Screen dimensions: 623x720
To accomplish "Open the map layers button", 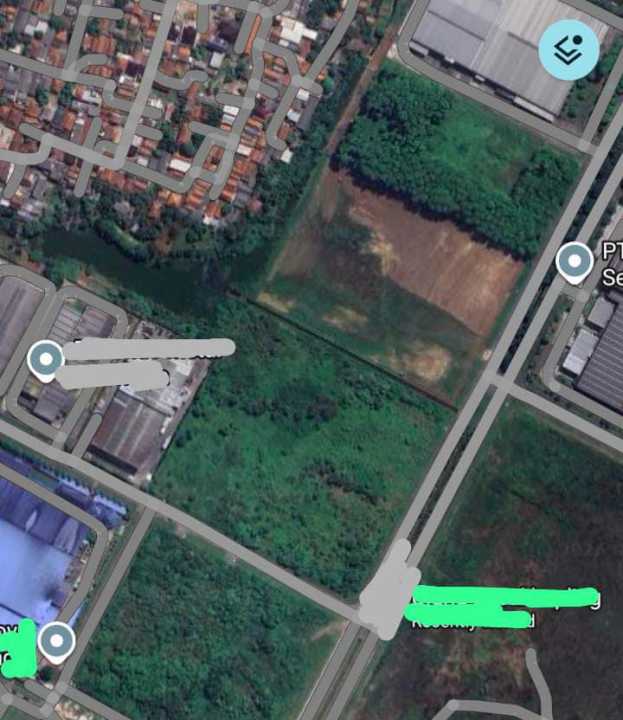I will point(568,49).
